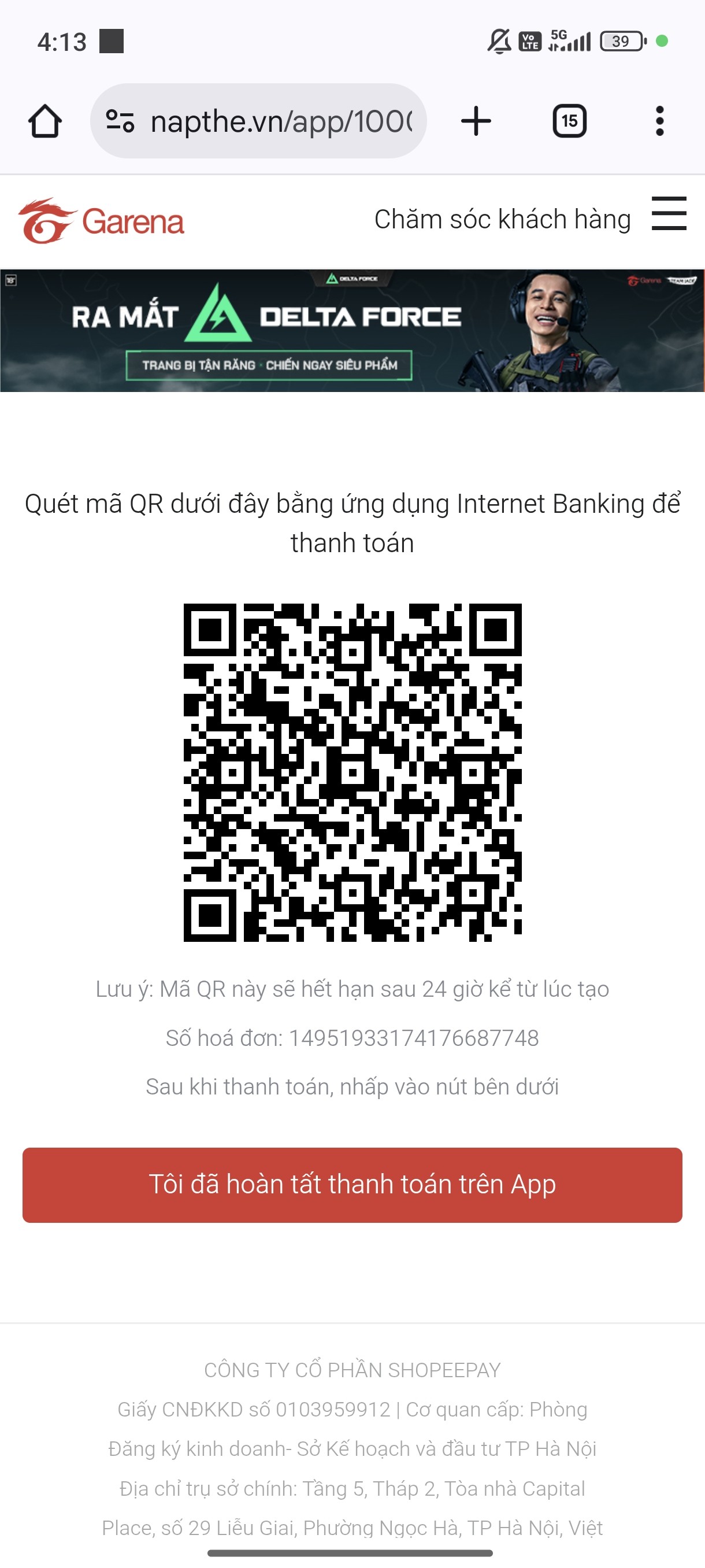Viewport: 705px width, 1568px height.
Task: Tap the napthe.vn address bar
Action: click(x=258, y=121)
